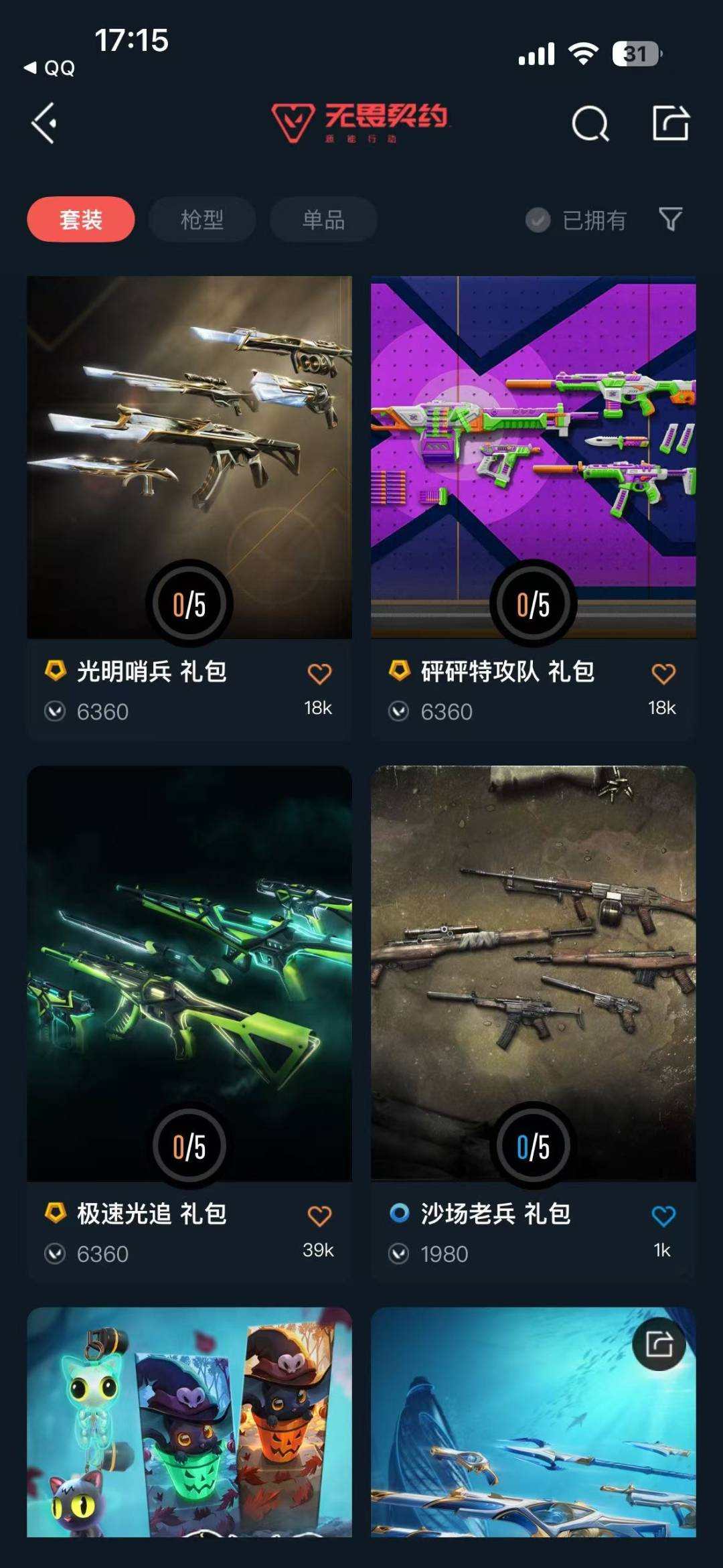Favorite the 光明哨兵 礼包 with the heart

(x=321, y=671)
